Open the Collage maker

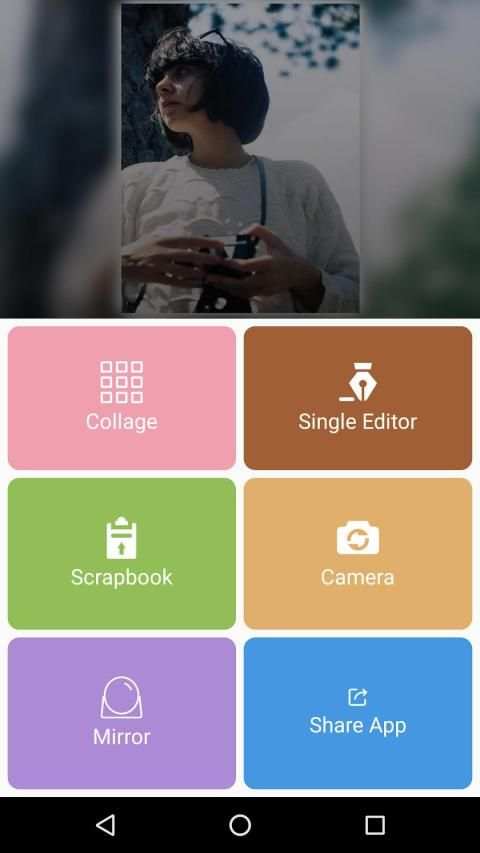(122, 398)
